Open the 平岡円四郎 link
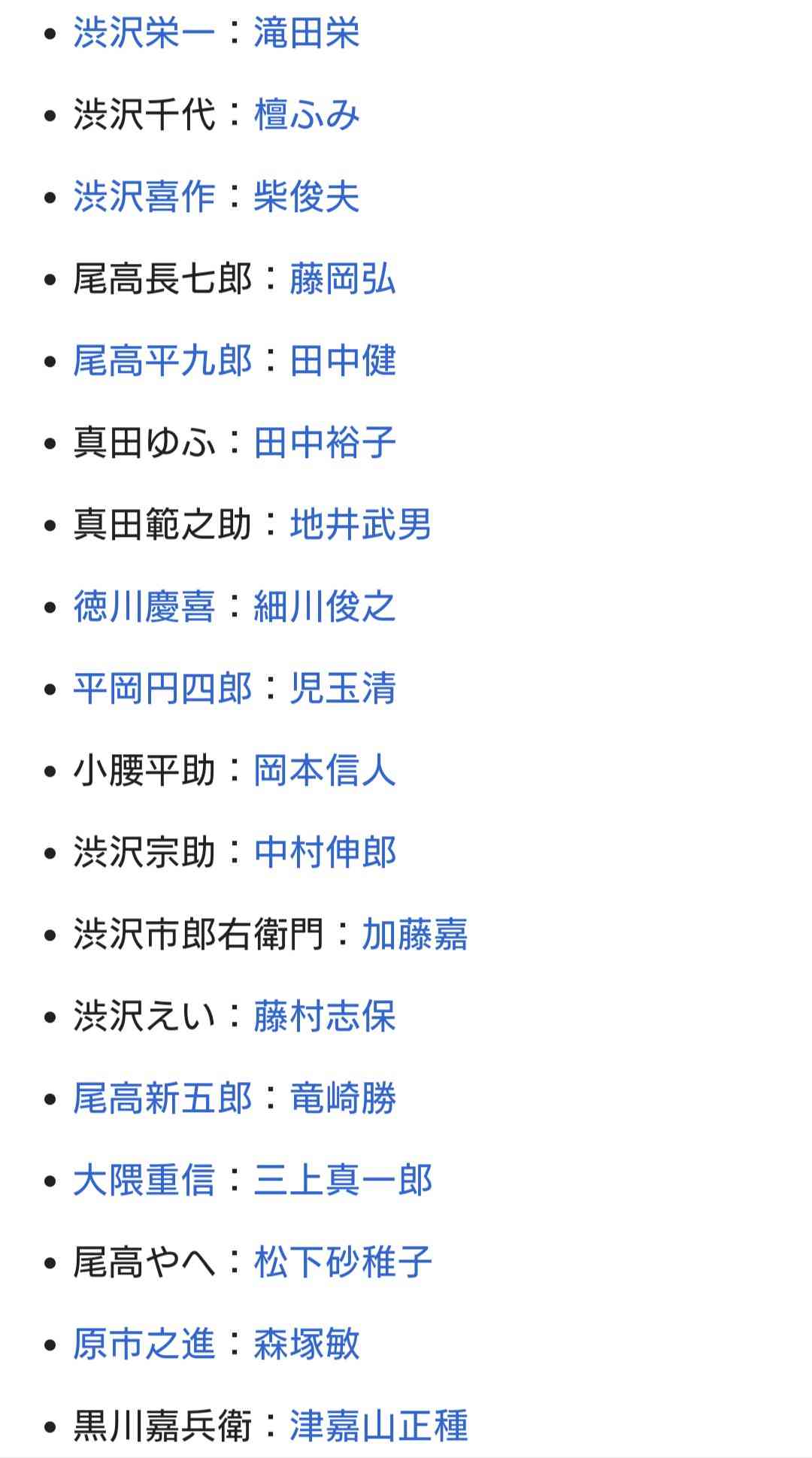The width and height of the screenshot is (812, 1458). [x=162, y=690]
